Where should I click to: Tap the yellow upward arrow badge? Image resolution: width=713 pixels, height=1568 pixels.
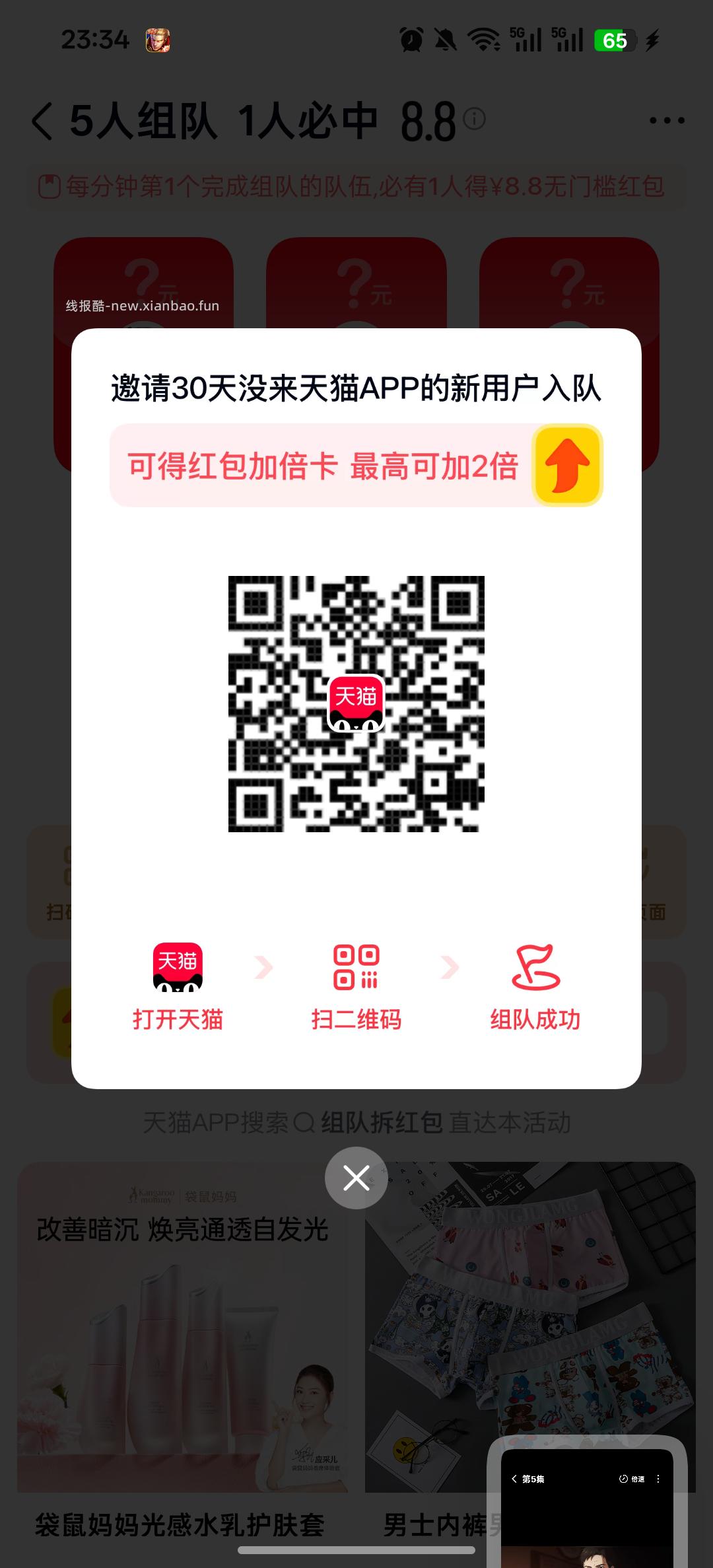pyautogui.click(x=566, y=464)
